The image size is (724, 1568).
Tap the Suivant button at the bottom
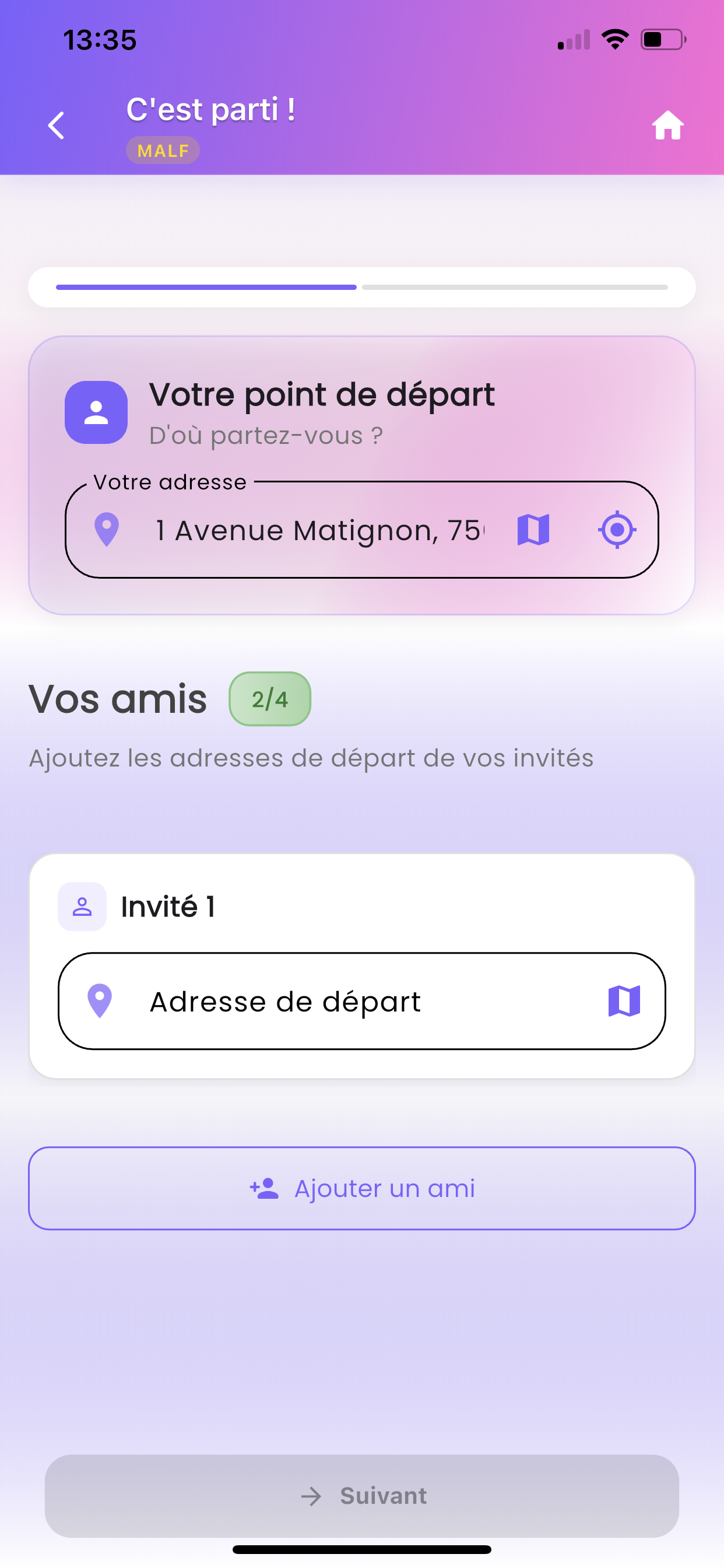coord(362,1496)
